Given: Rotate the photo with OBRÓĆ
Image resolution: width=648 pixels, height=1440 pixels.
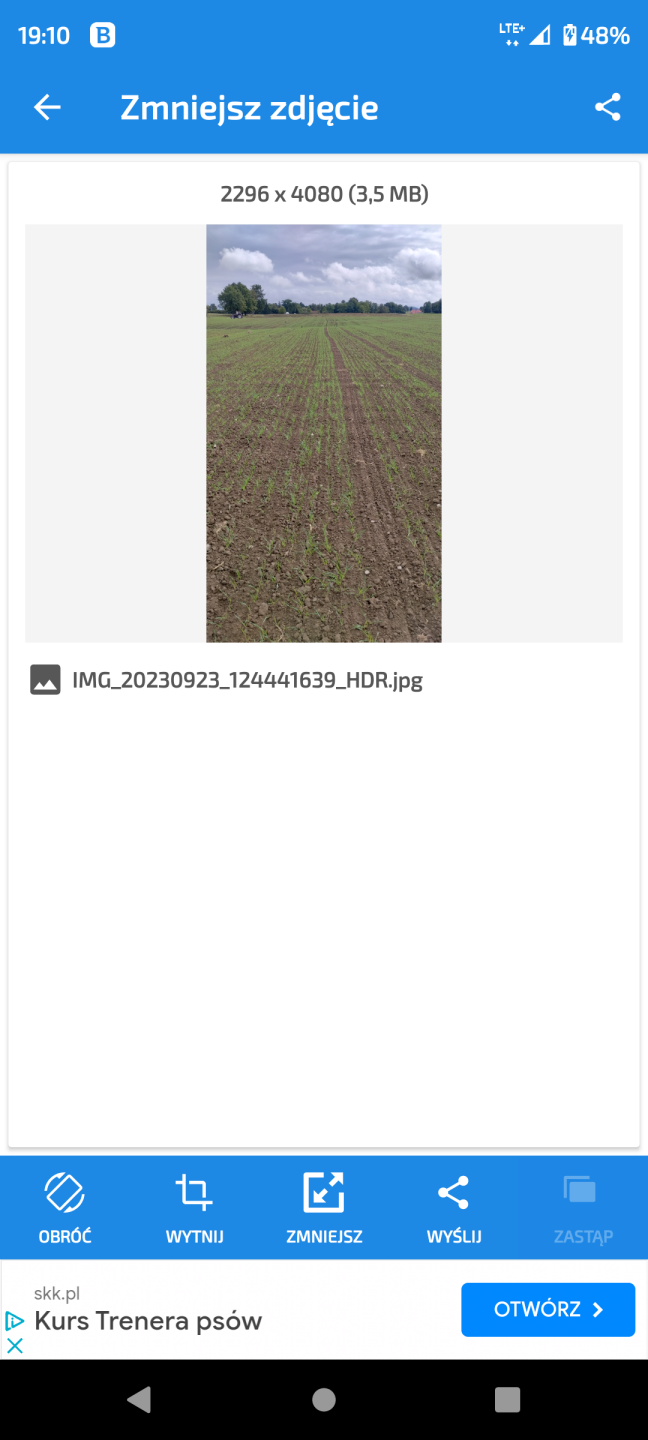Looking at the screenshot, I should coord(65,1208).
